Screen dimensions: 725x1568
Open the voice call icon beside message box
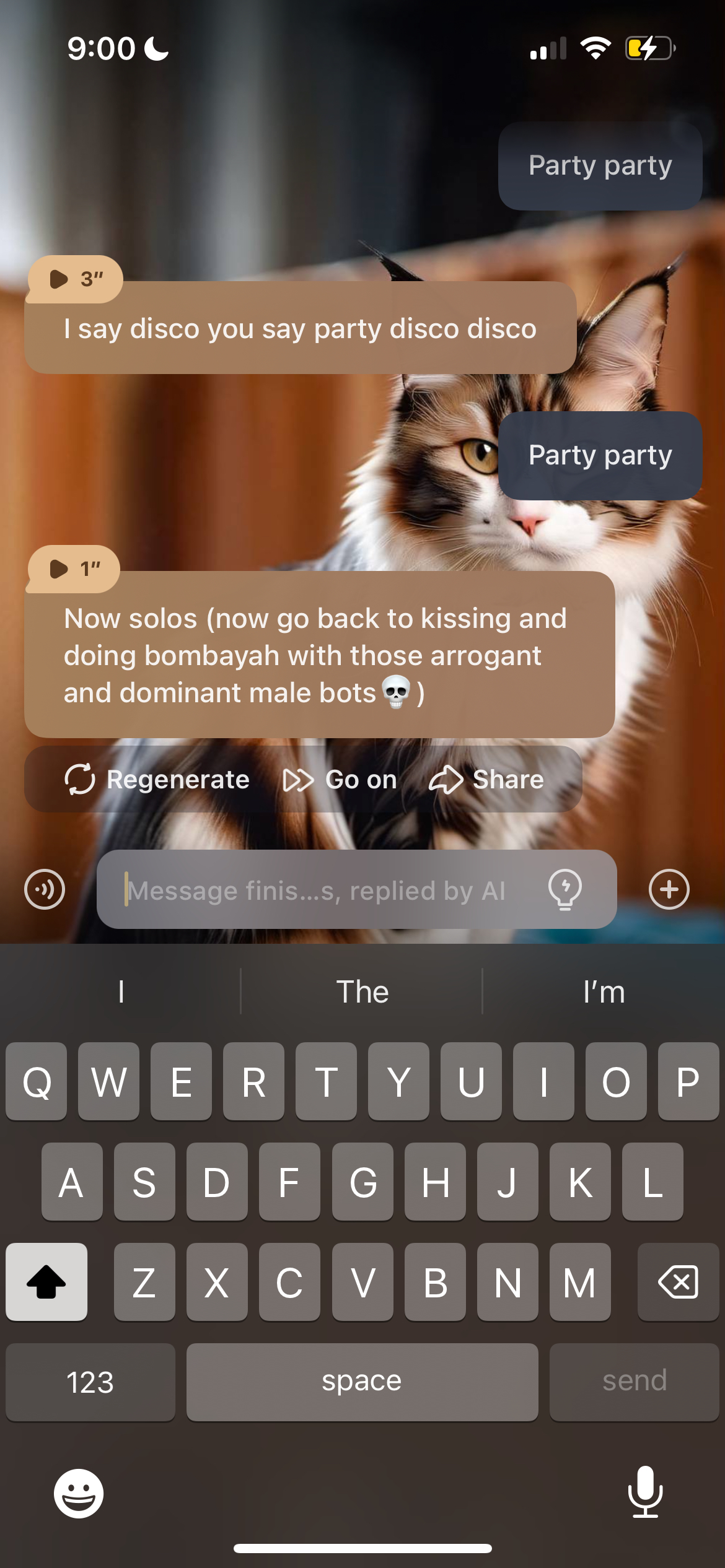(x=45, y=889)
